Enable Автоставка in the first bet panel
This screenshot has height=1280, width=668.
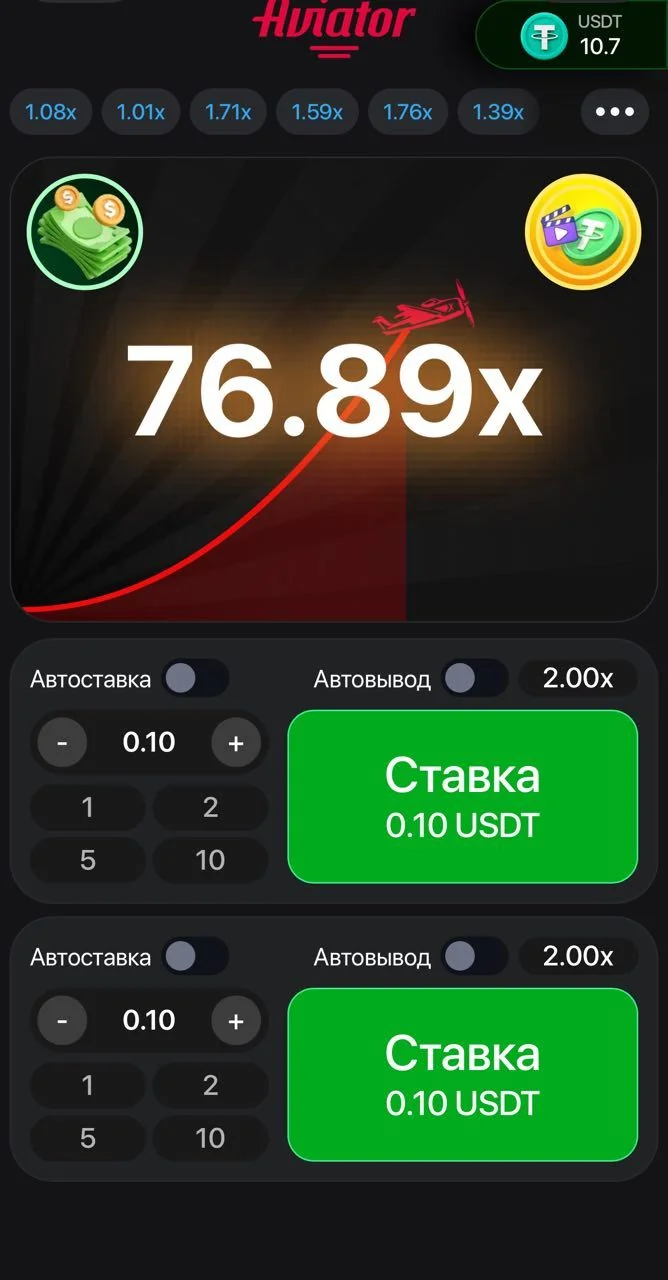pyautogui.click(x=196, y=679)
